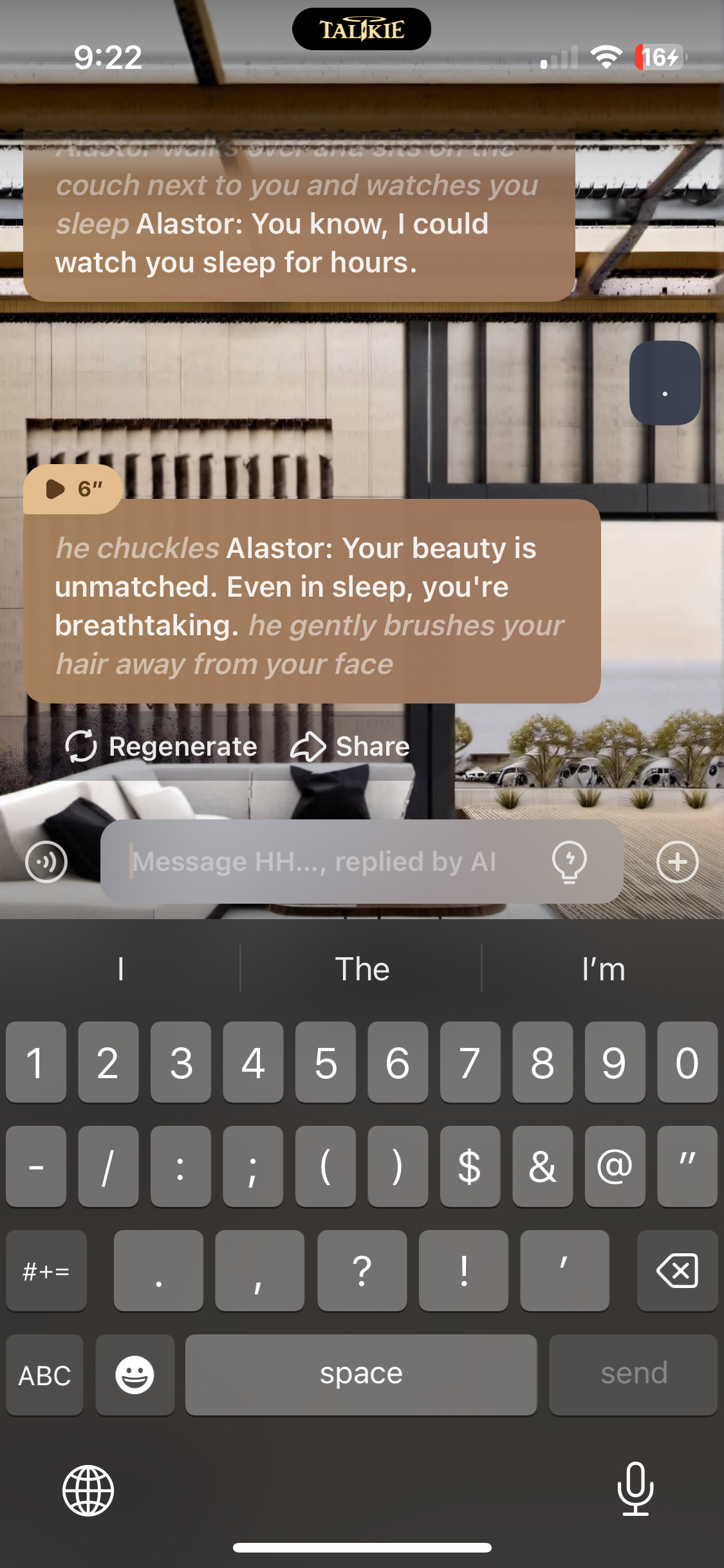Viewport: 724px width, 1568px height.
Task: Insert the suggested word "I'm"
Action: [x=603, y=969]
